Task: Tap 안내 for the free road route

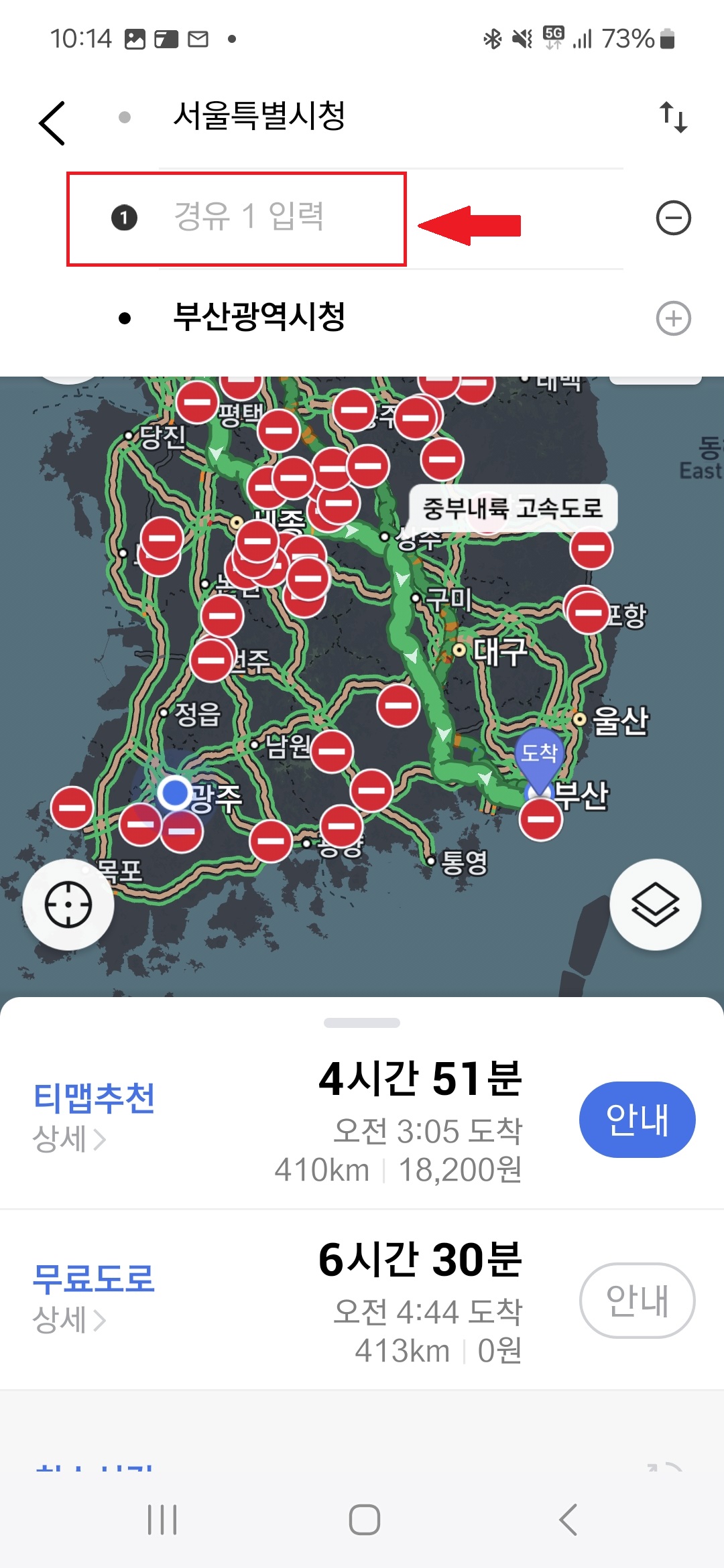Action: [636, 1299]
